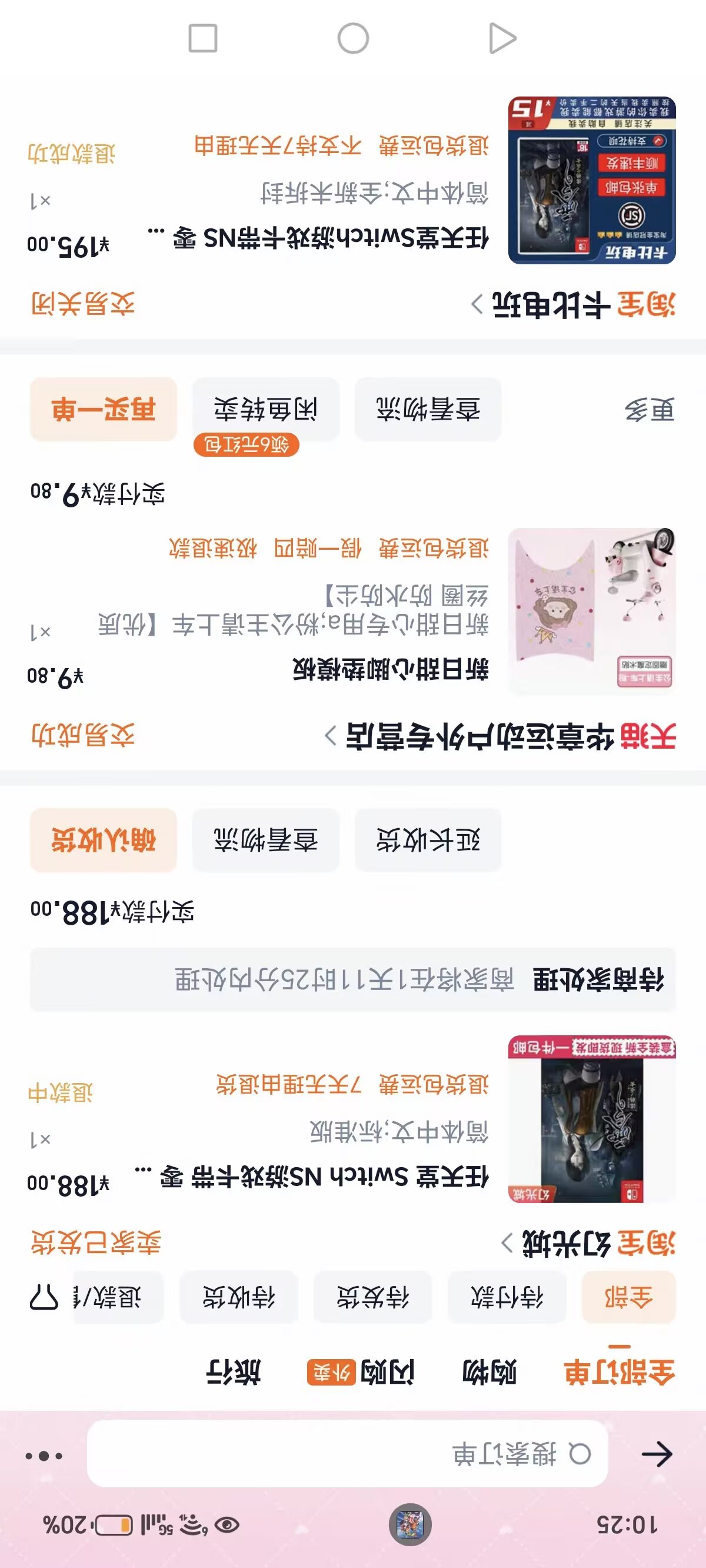Select the 待发货 filter chip
Image resolution: width=706 pixels, height=1568 pixels.
pyautogui.click(x=372, y=1298)
